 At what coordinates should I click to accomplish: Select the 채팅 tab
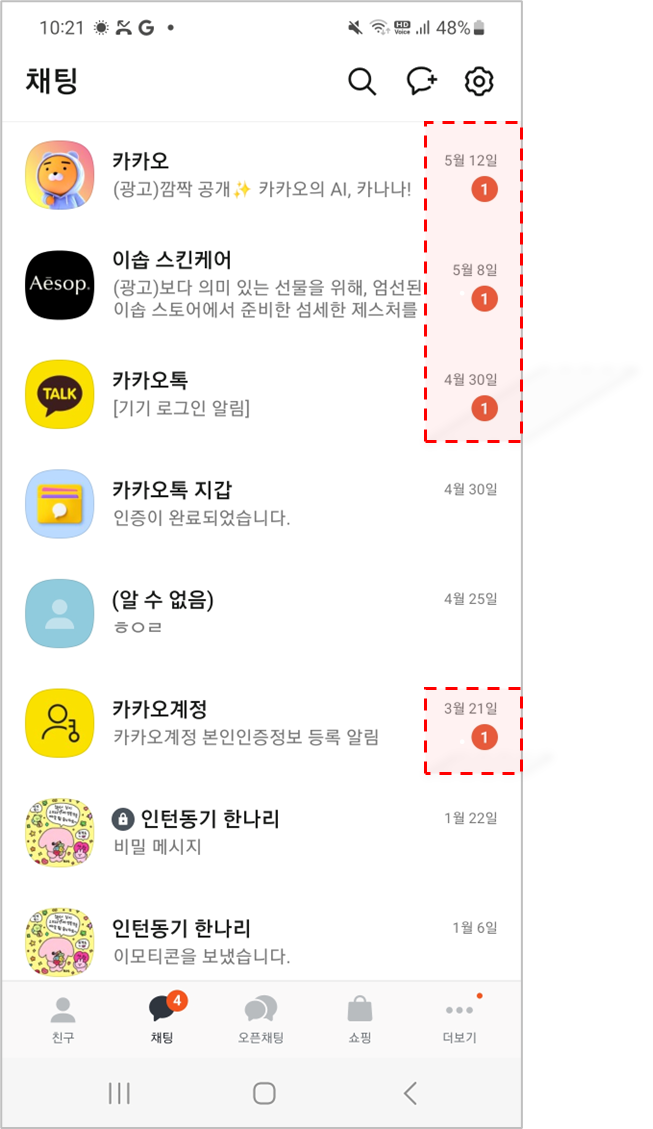(x=161, y=1020)
